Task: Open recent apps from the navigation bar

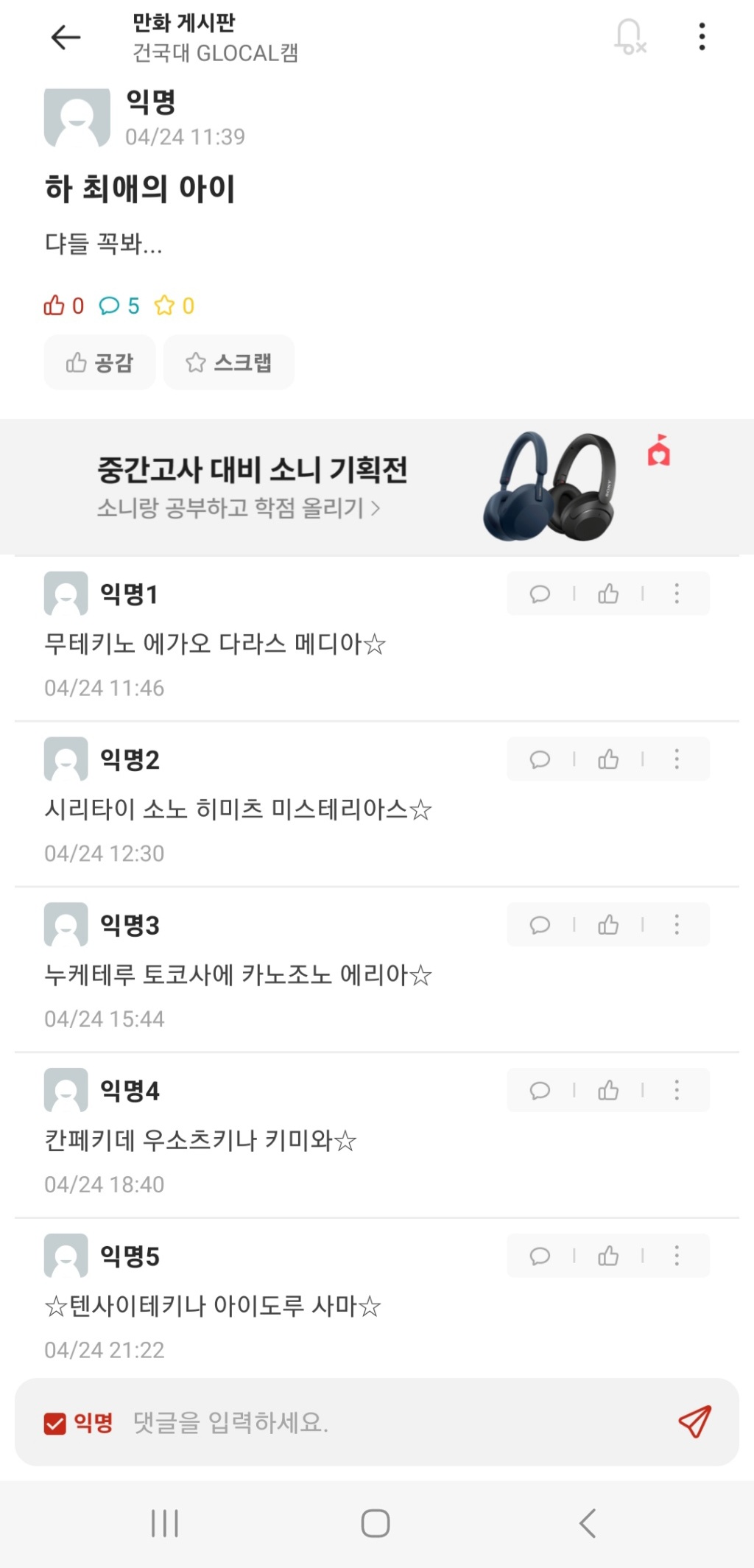Action: click(x=165, y=1523)
